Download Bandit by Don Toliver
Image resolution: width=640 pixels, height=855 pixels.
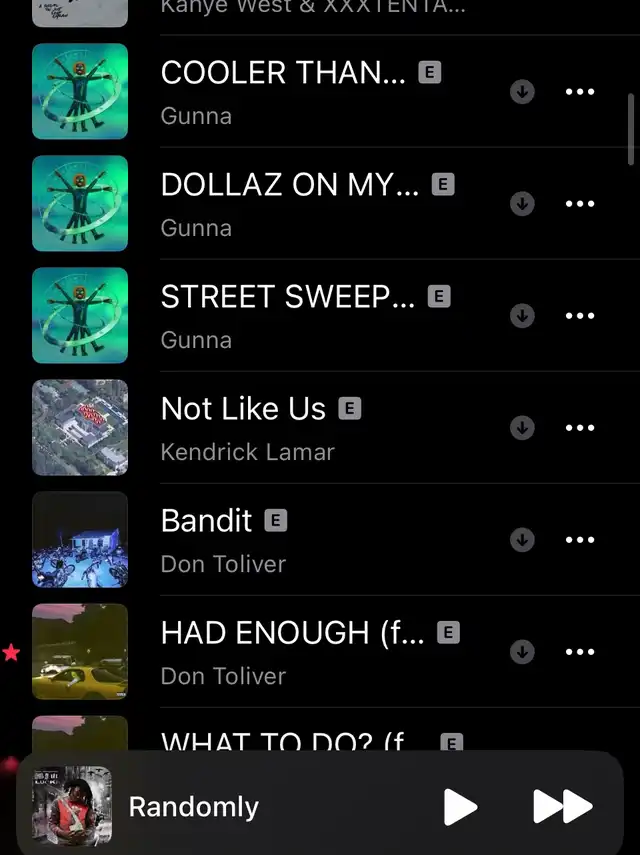tap(522, 540)
